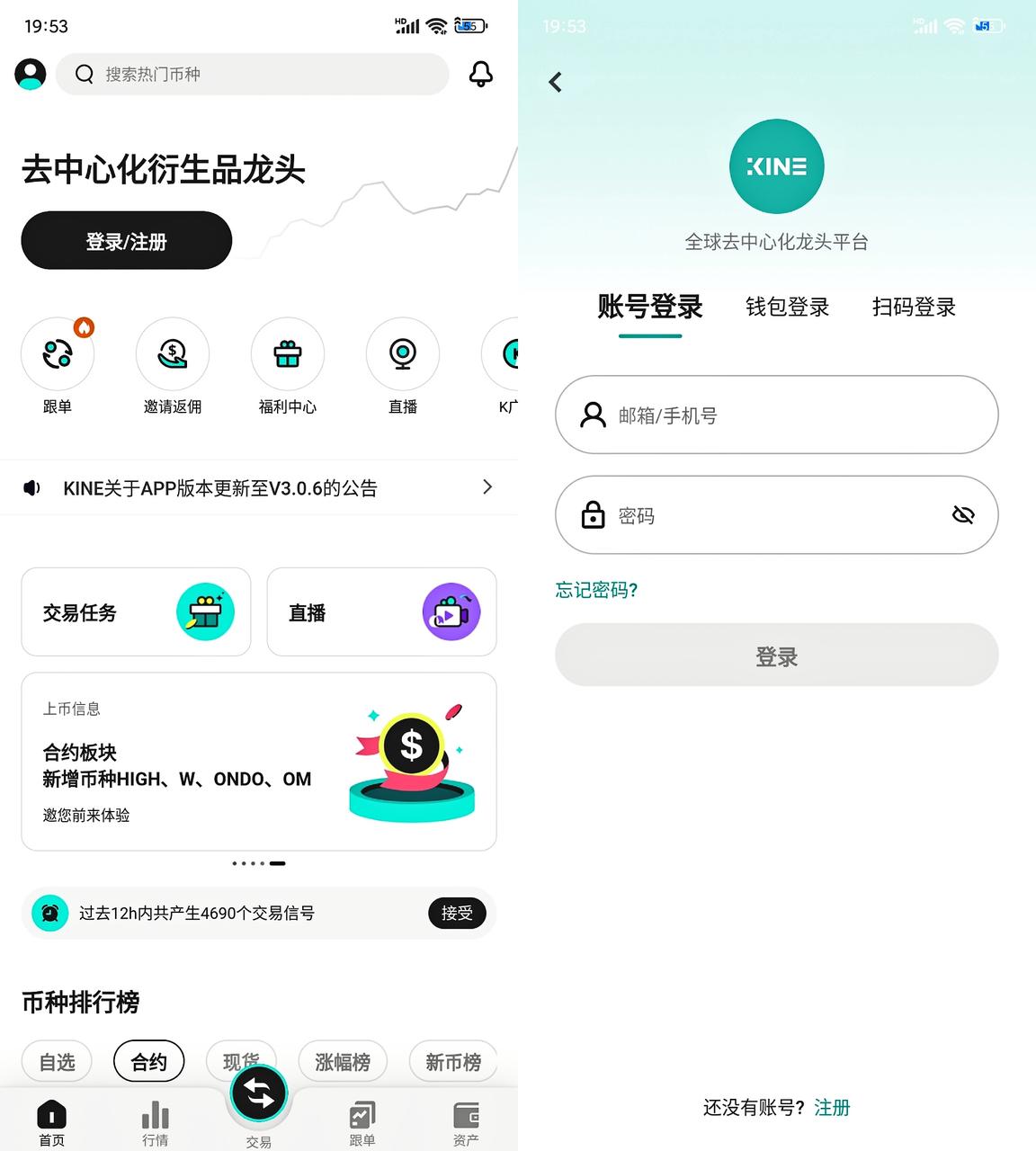Open the 上币信息 合约板块 banner
Screen dimensions: 1036x1151
[x=259, y=762]
